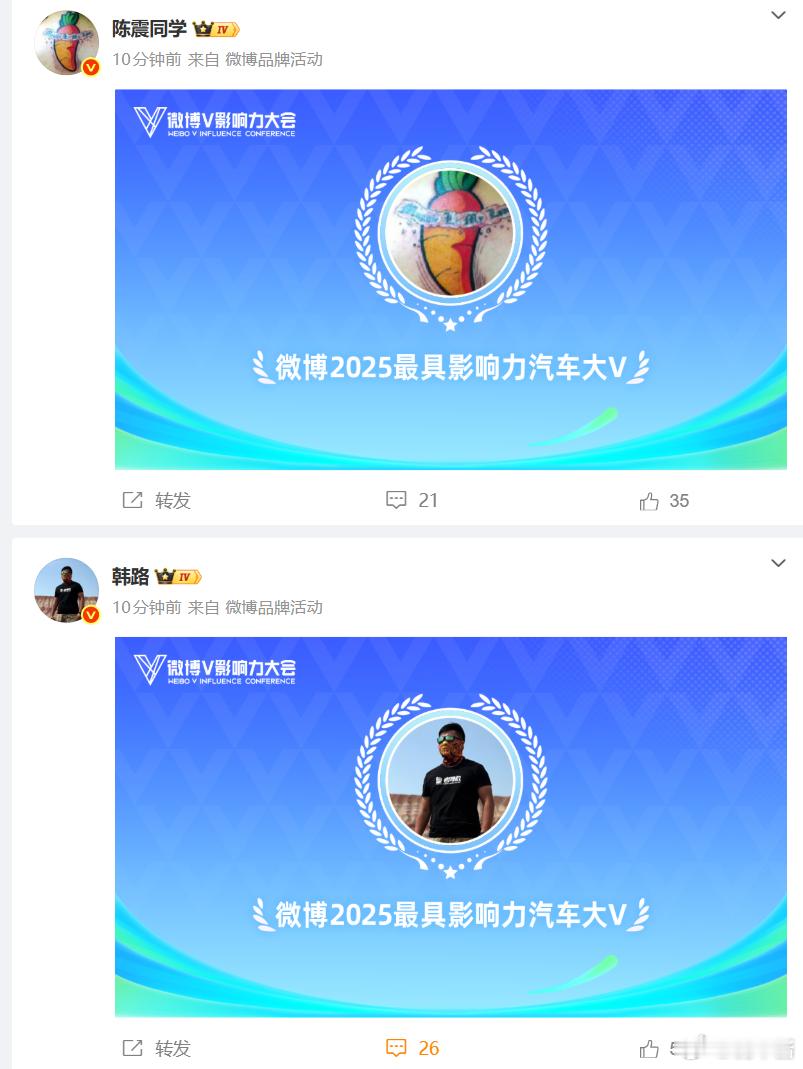The height and width of the screenshot is (1069, 803).
Task: Click 陈震同学's carrot avatar picture
Action: pyautogui.click(x=66, y=42)
